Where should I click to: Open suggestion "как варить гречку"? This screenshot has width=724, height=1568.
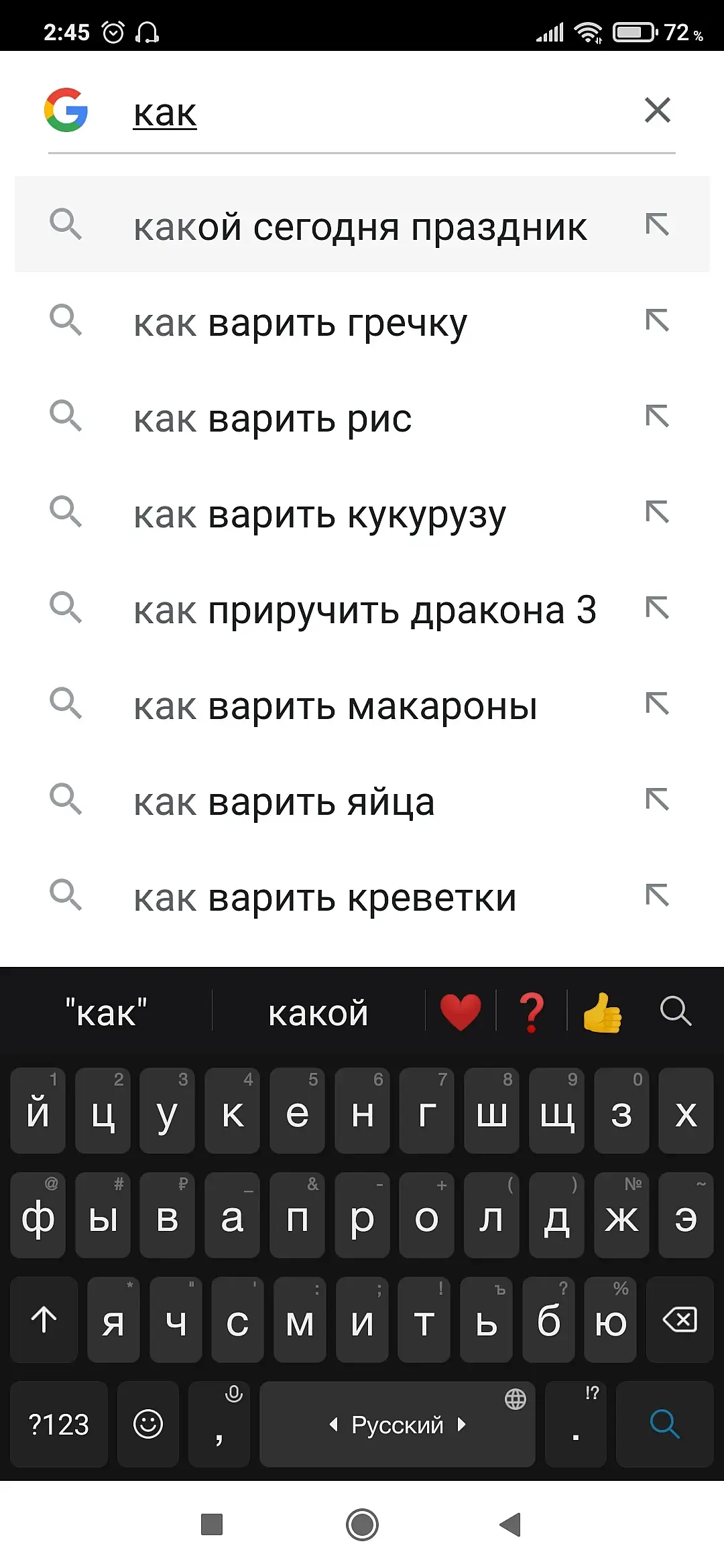coord(300,323)
